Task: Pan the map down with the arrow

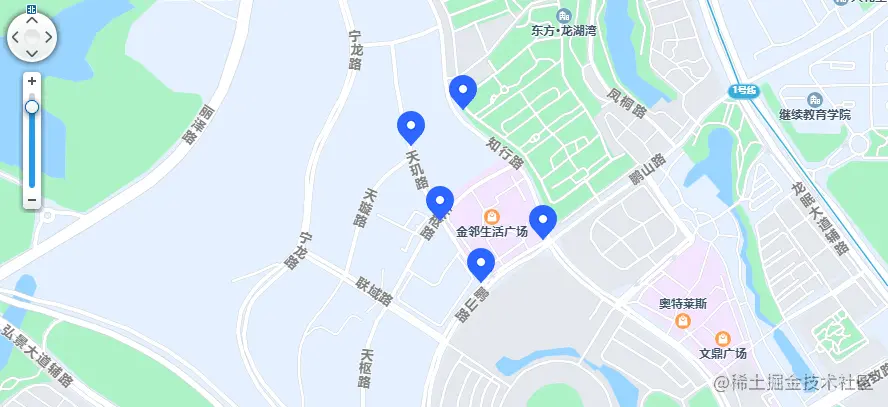Action: (32, 53)
